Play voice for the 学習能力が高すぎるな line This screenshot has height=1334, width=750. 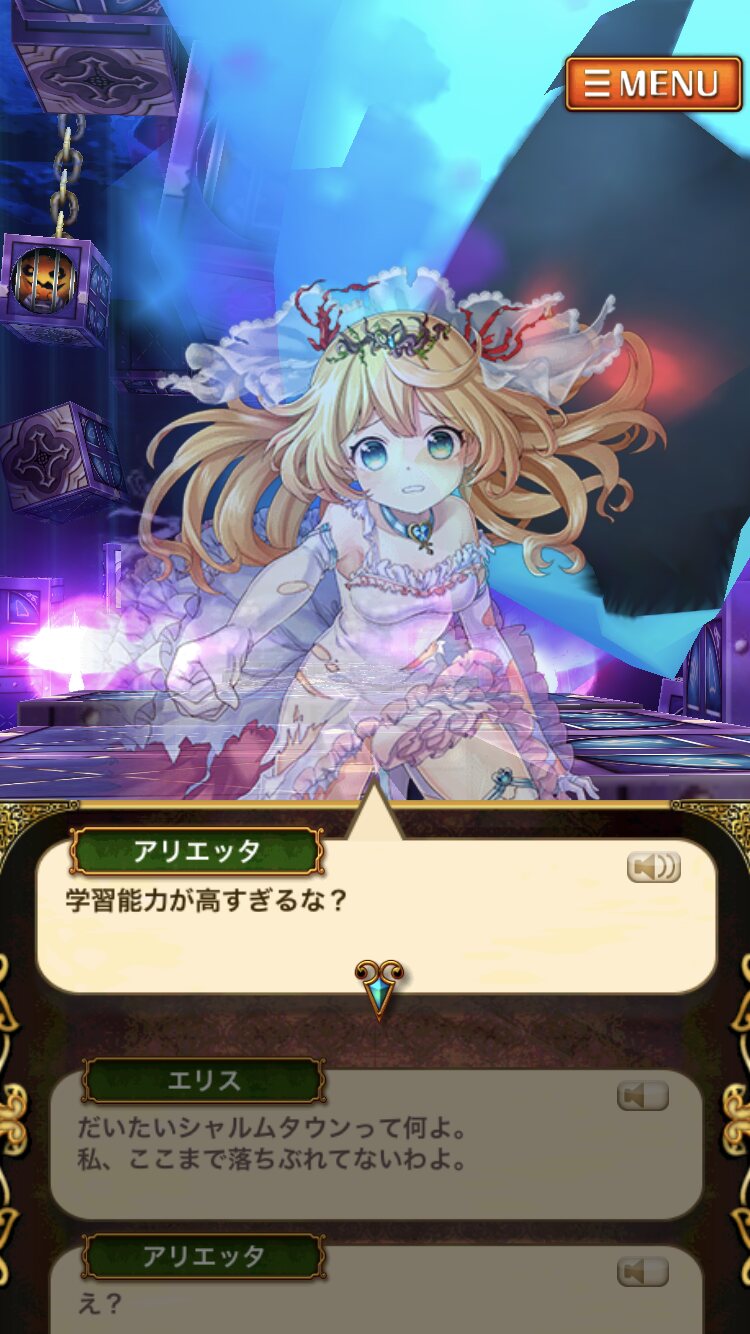[x=654, y=866]
